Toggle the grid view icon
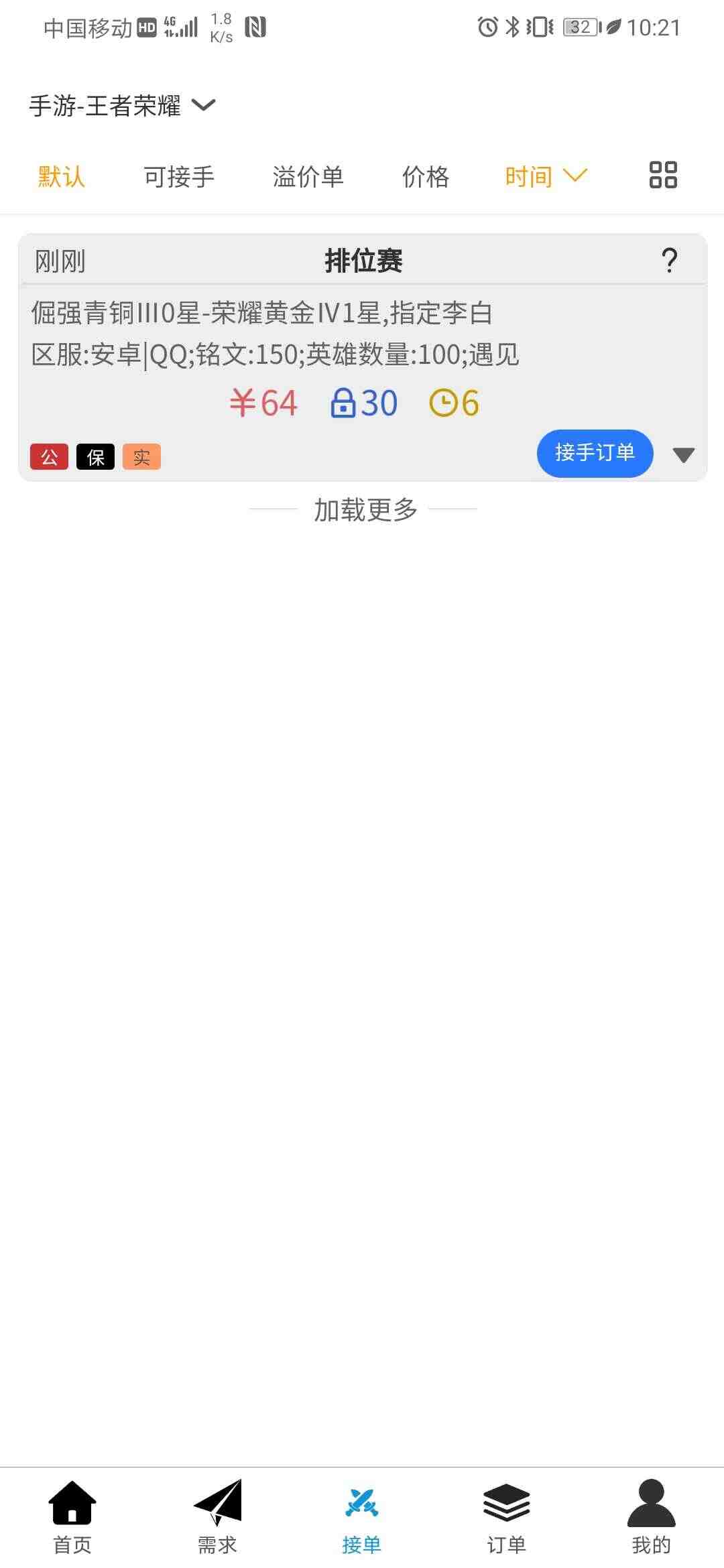724x1568 pixels. coord(663,175)
